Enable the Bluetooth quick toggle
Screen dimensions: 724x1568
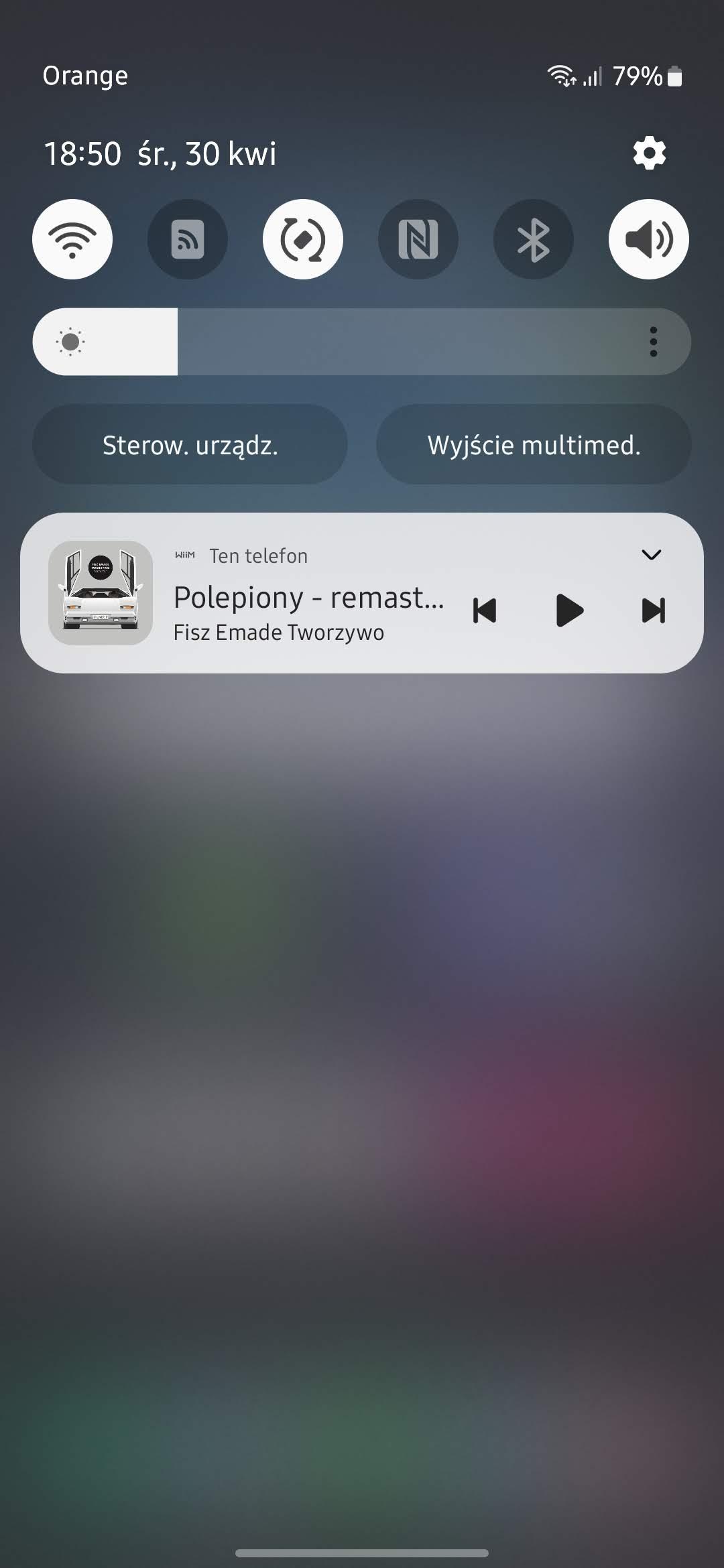[x=534, y=239]
